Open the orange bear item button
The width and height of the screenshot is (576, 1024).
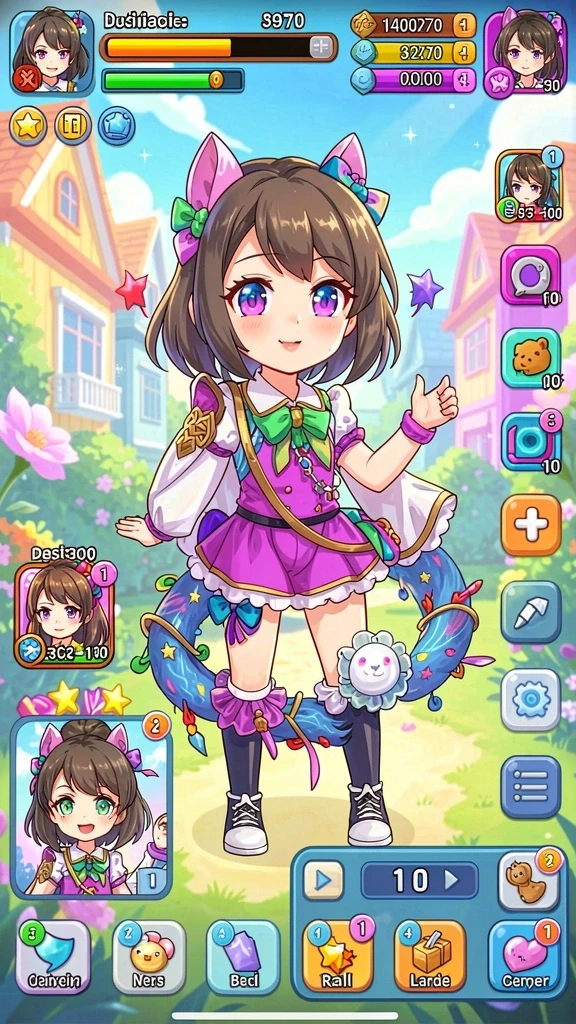[x=530, y=358]
